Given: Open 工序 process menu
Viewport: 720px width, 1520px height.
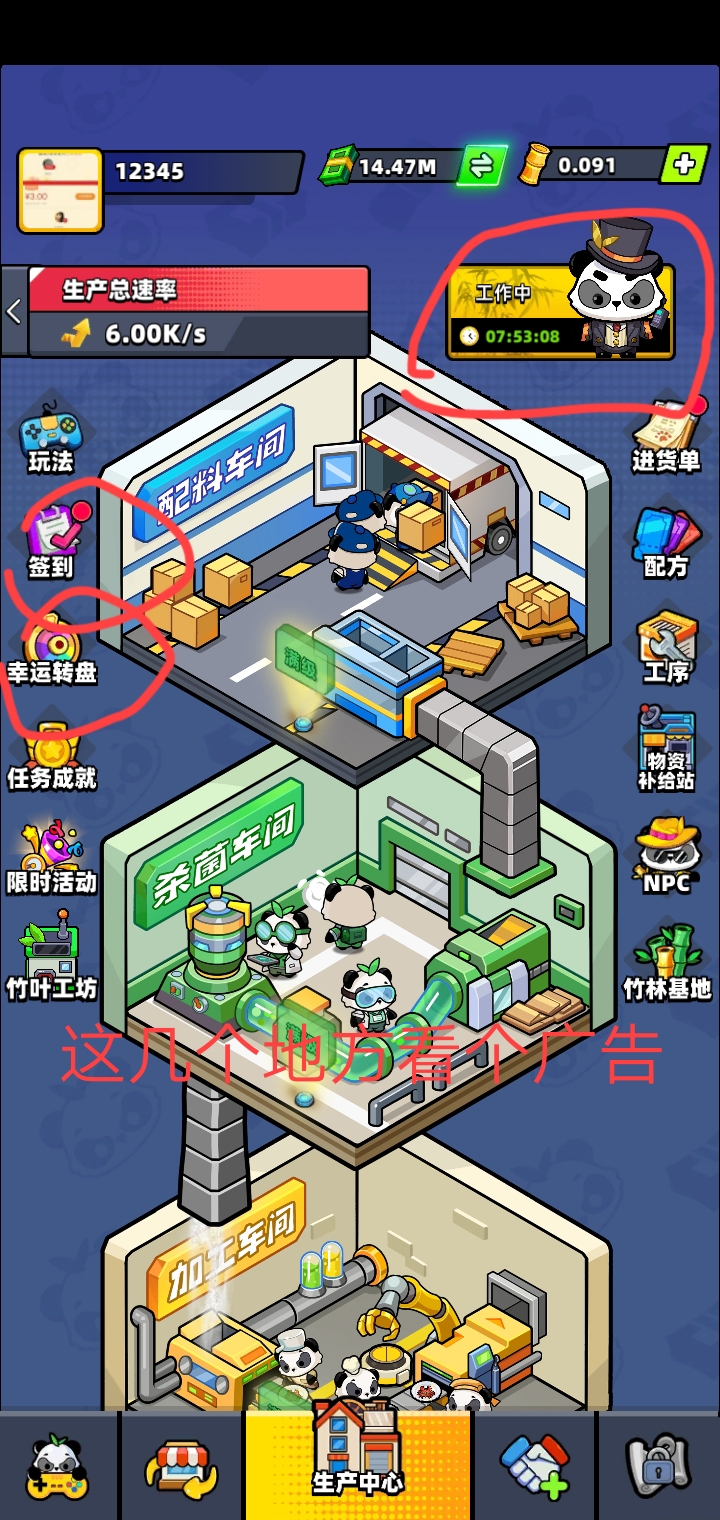Looking at the screenshot, I should tap(666, 648).
